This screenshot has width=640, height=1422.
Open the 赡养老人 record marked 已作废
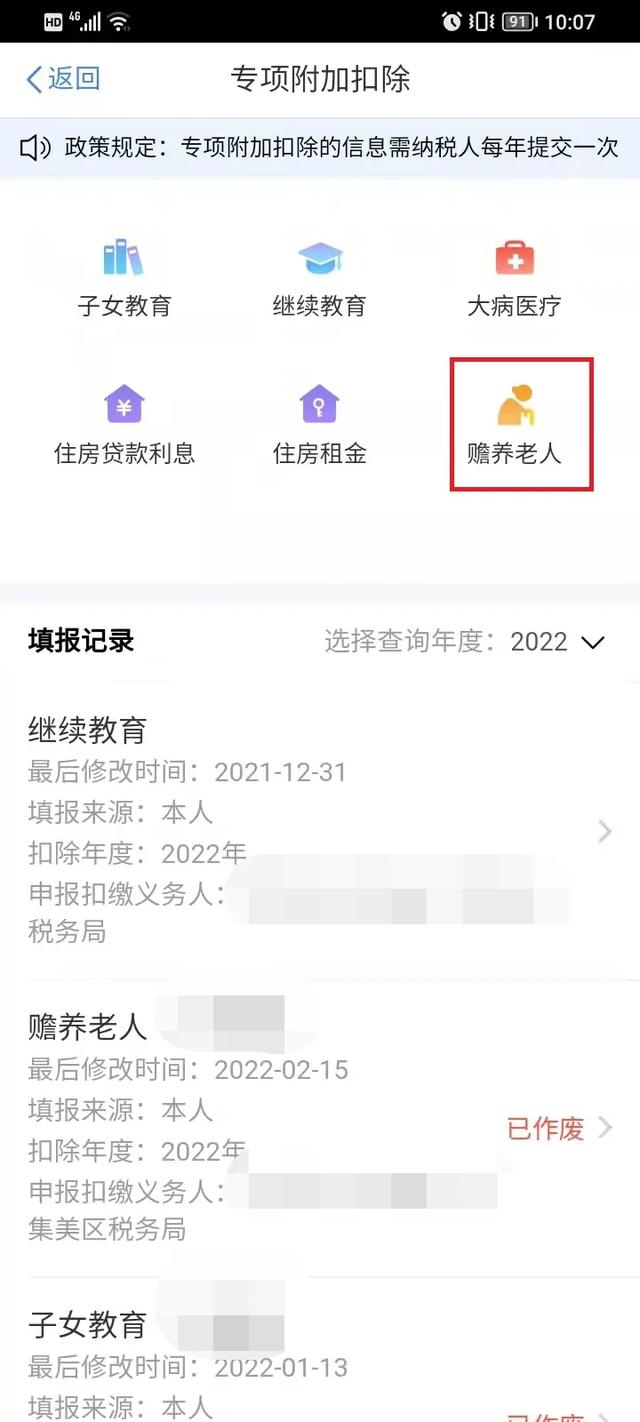(x=320, y=1128)
